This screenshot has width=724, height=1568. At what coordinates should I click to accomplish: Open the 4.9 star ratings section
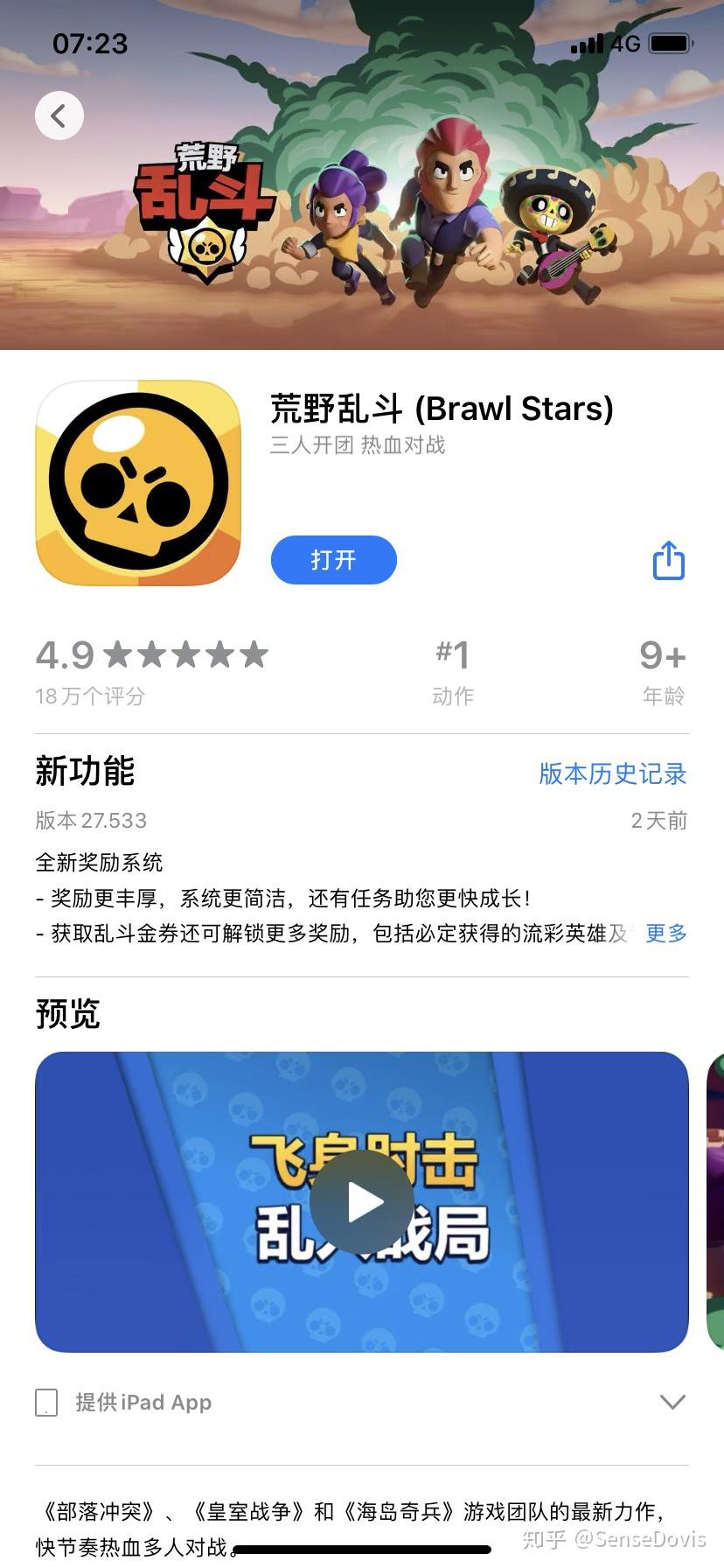pos(151,670)
